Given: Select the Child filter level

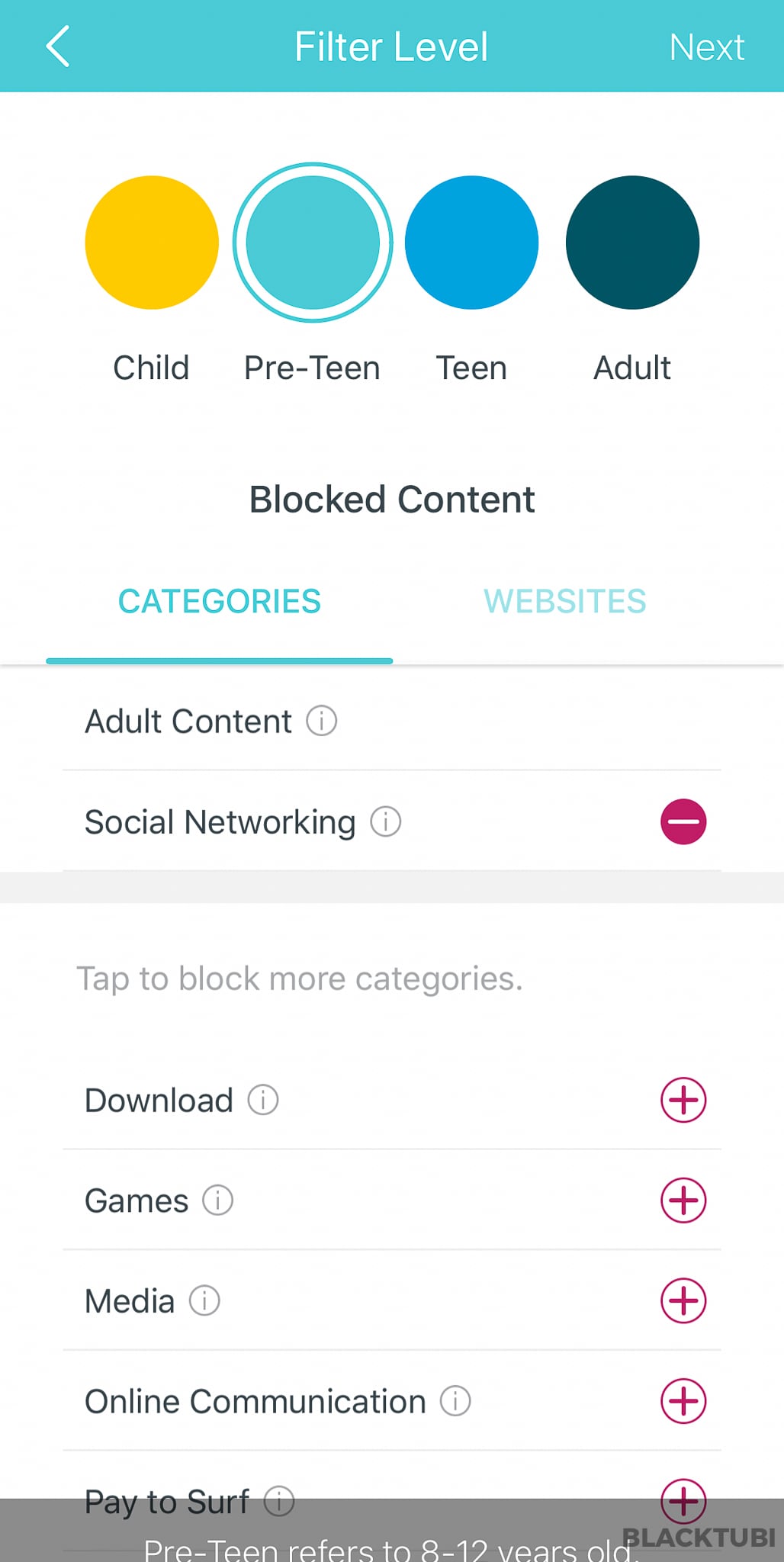Looking at the screenshot, I should click(152, 243).
